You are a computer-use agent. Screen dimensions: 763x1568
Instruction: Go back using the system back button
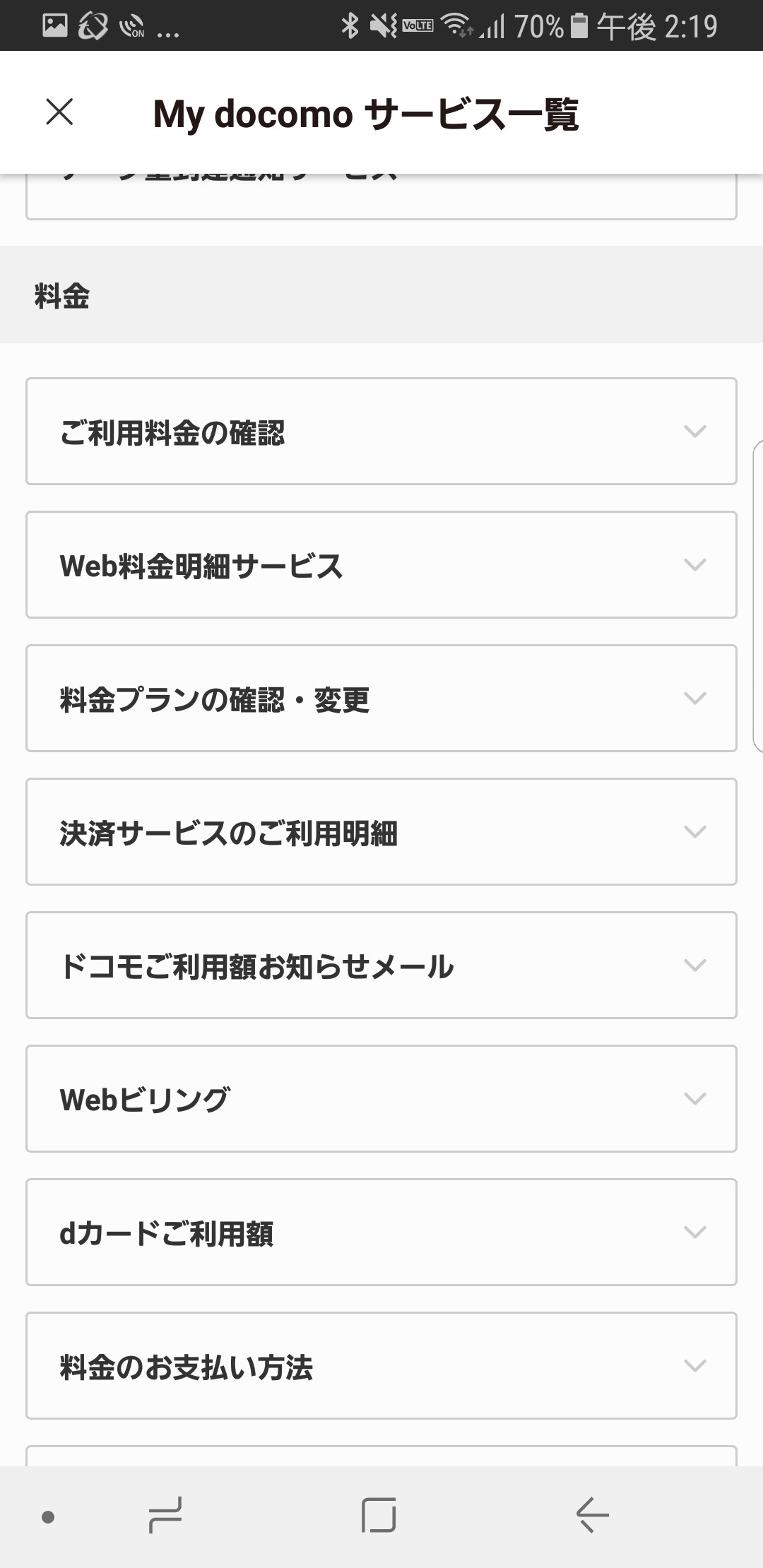[x=592, y=1516]
